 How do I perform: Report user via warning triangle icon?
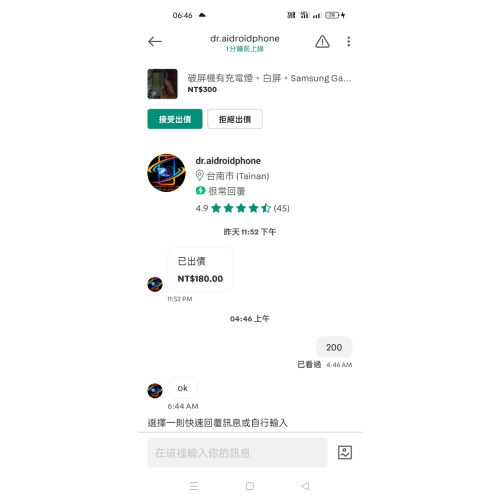322,42
